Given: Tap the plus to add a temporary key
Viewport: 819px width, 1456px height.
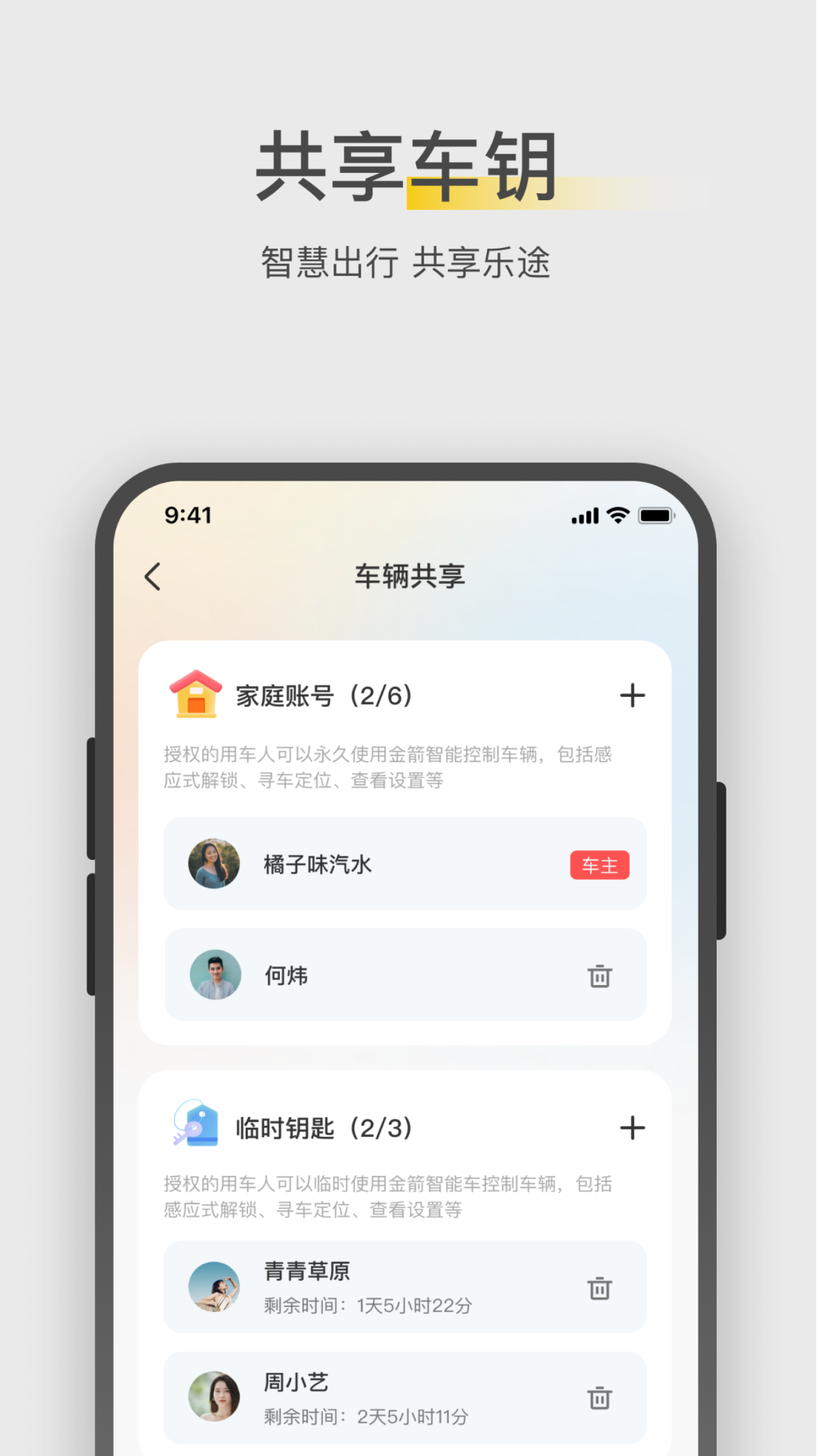Looking at the screenshot, I should point(633,1128).
